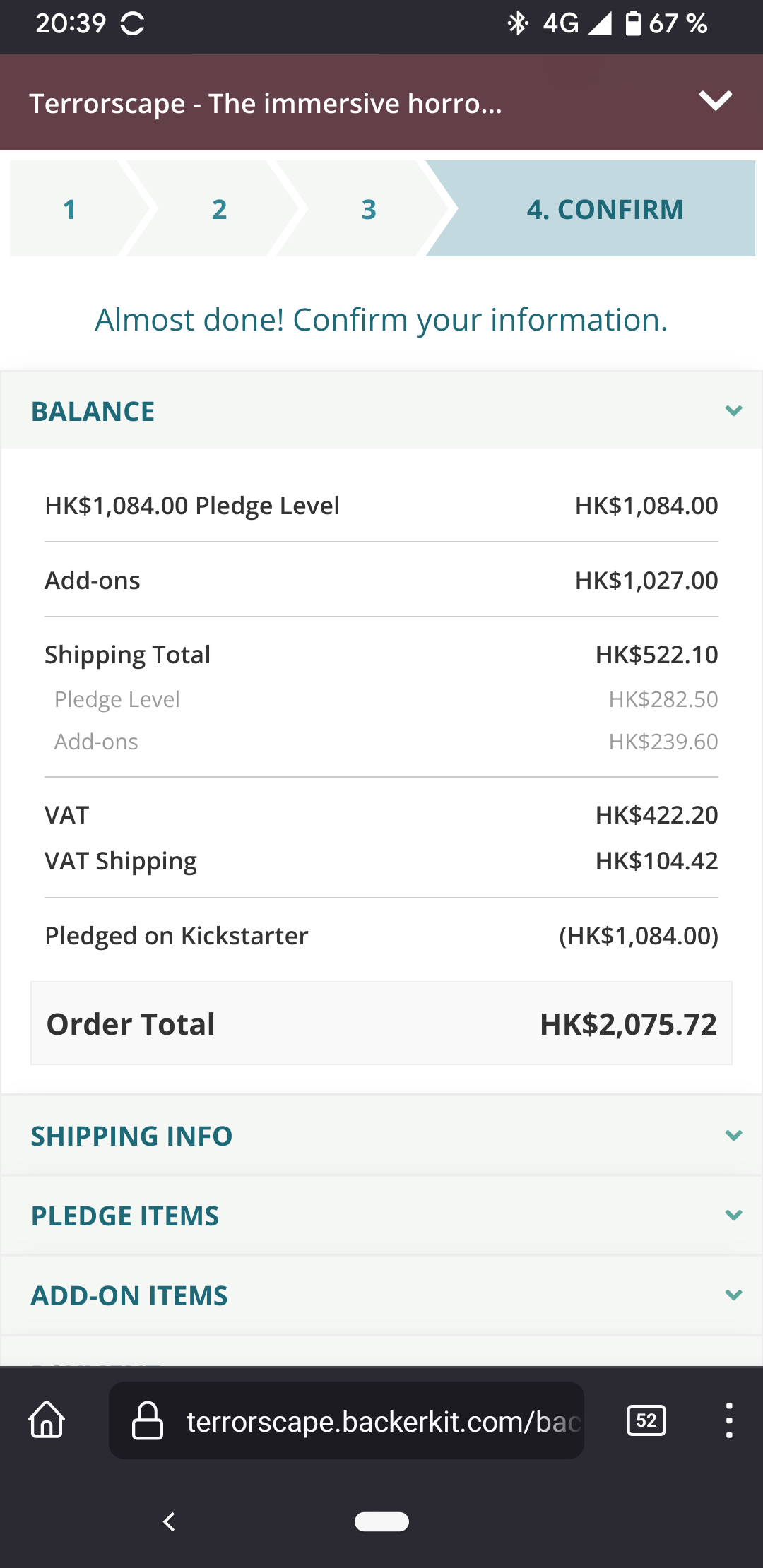Expand the Terrorscape project header dropdown

715,102
